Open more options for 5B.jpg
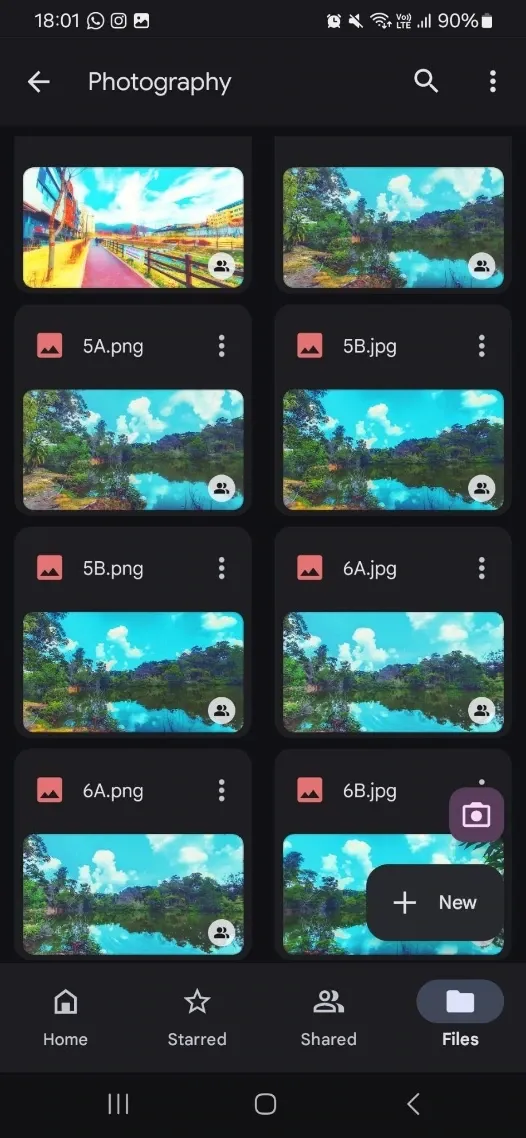The image size is (526, 1138). [481, 346]
